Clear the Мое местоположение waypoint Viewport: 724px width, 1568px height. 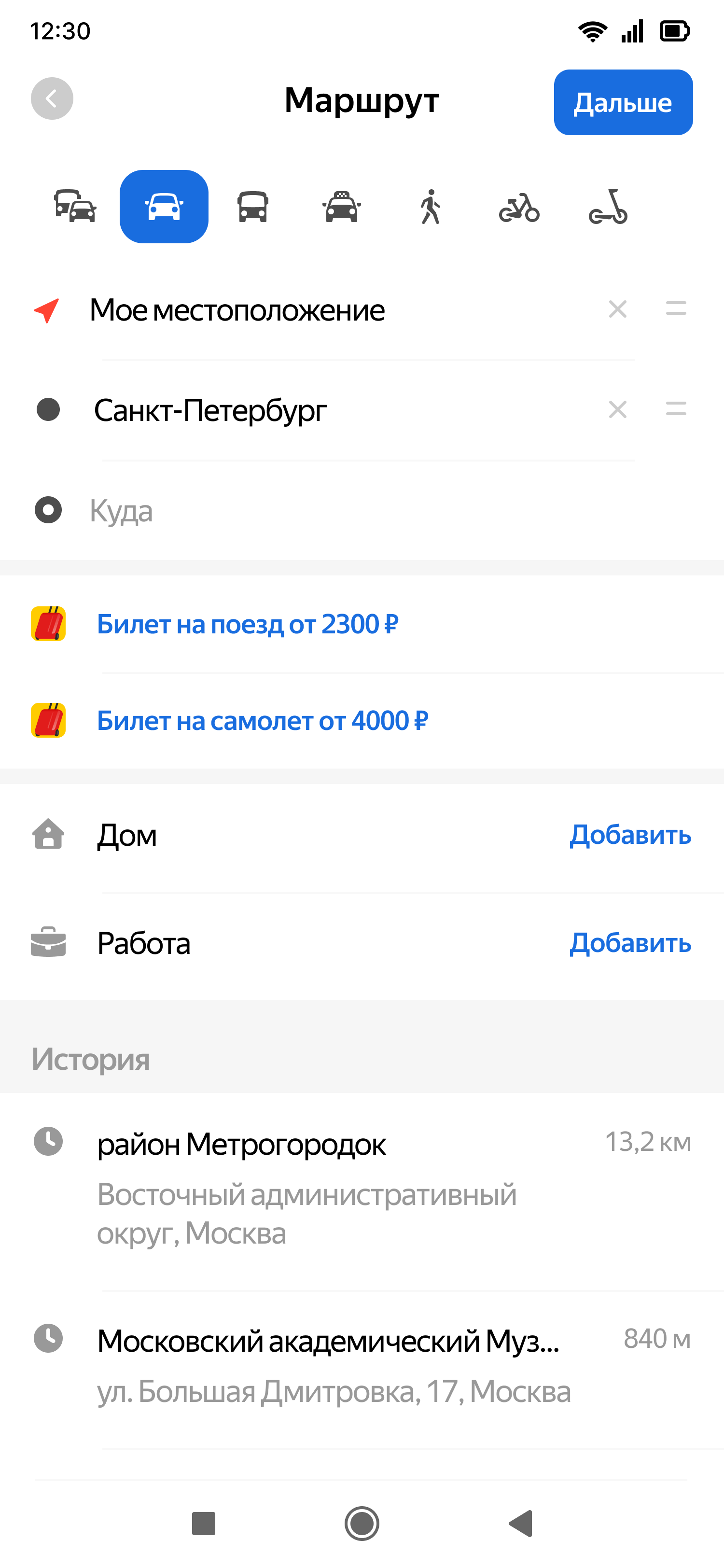(x=617, y=309)
